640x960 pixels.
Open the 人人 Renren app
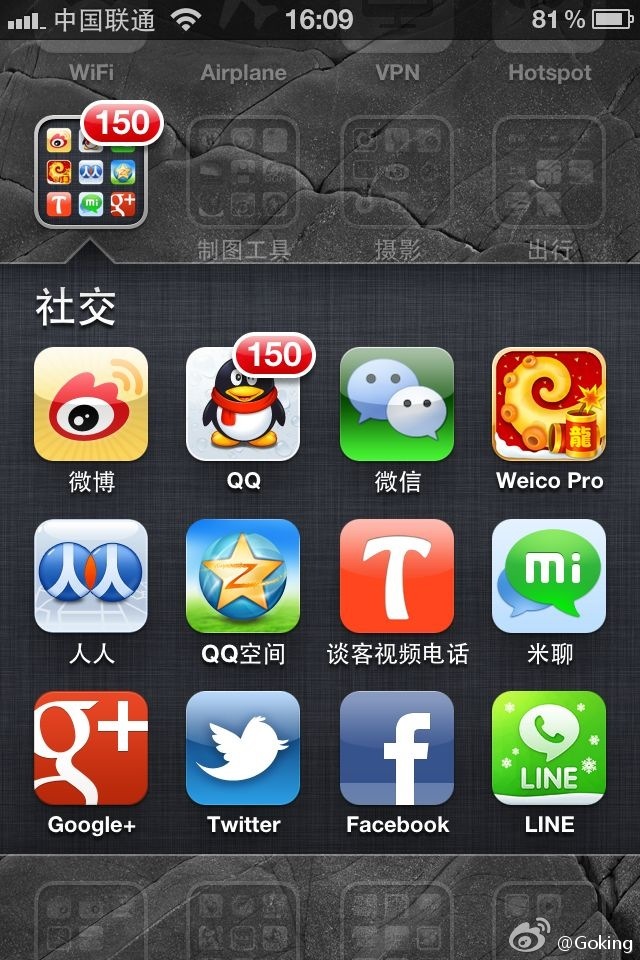(x=91, y=576)
